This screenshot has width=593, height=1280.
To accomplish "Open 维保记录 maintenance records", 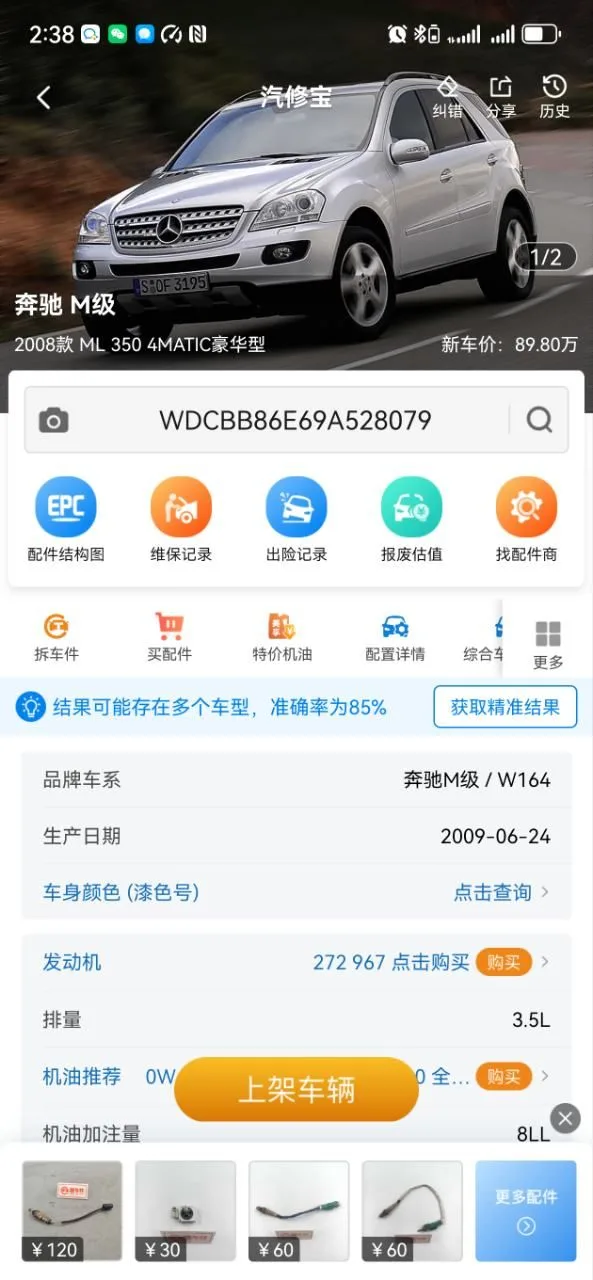I will click(x=181, y=520).
